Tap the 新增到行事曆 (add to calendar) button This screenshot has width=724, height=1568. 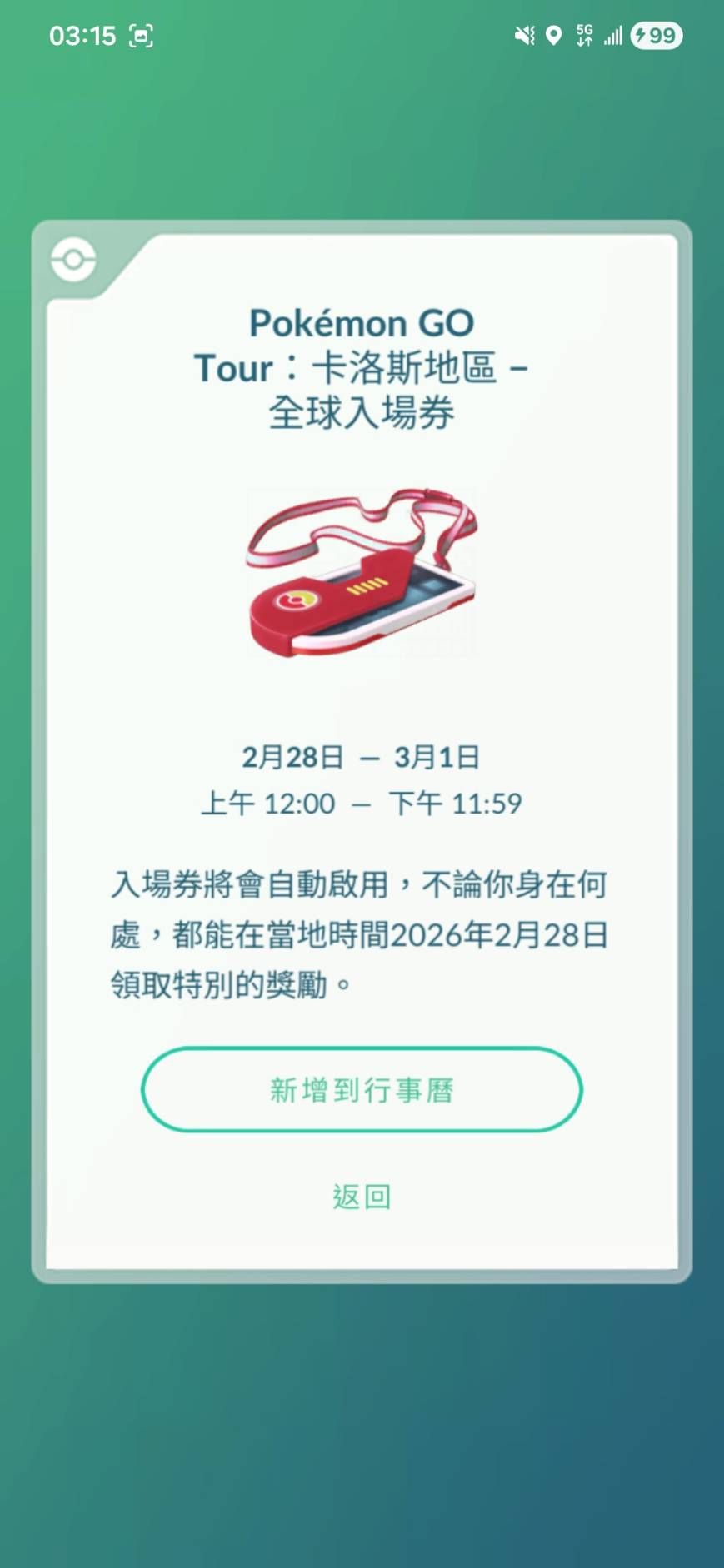pyautogui.click(x=362, y=1089)
